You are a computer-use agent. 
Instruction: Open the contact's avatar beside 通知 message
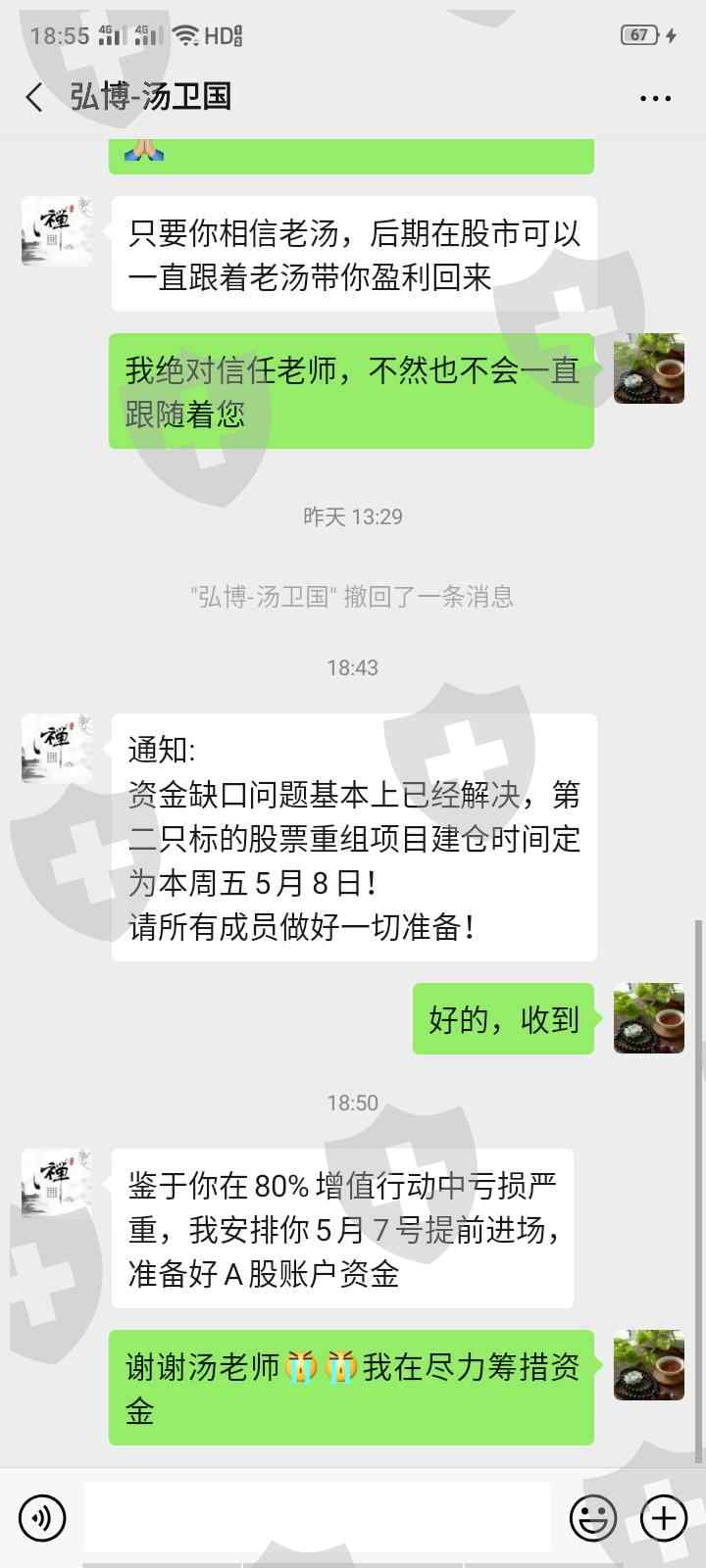tap(57, 749)
